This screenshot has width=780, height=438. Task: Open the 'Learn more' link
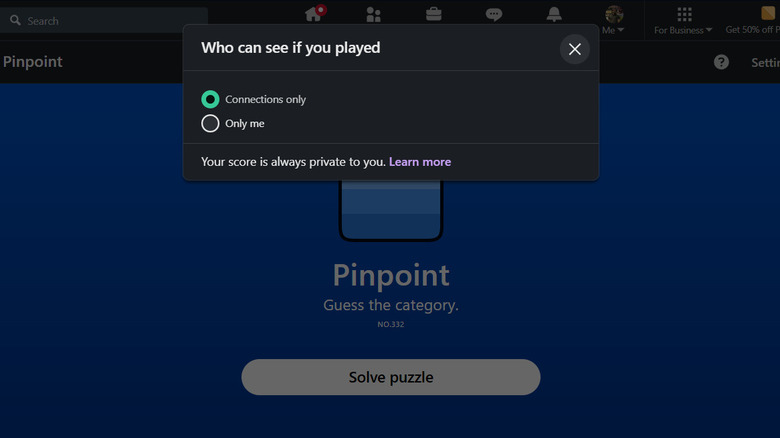[420, 162]
